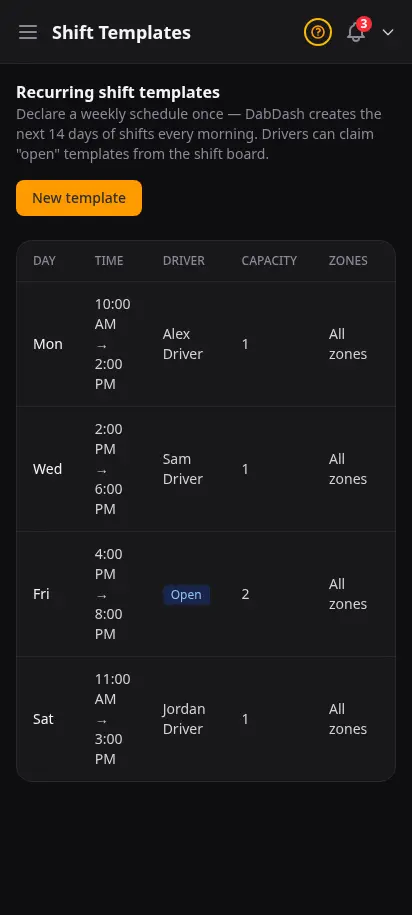Image resolution: width=412 pixels, height=915 pixels.
Task: Expand the account dropdown chevron
Action: tap(388, 32)
